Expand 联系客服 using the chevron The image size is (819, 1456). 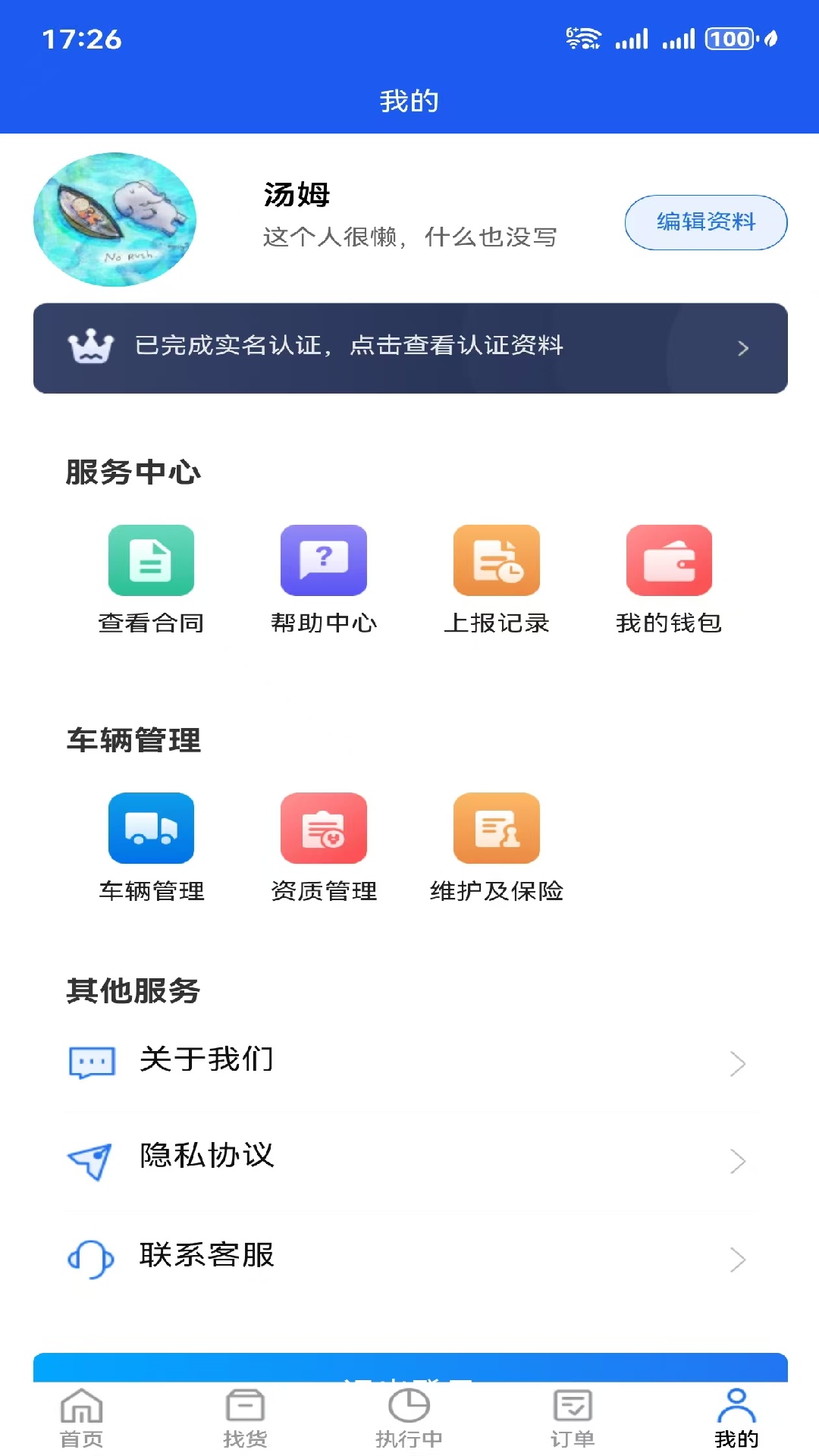click(737, 1259)
